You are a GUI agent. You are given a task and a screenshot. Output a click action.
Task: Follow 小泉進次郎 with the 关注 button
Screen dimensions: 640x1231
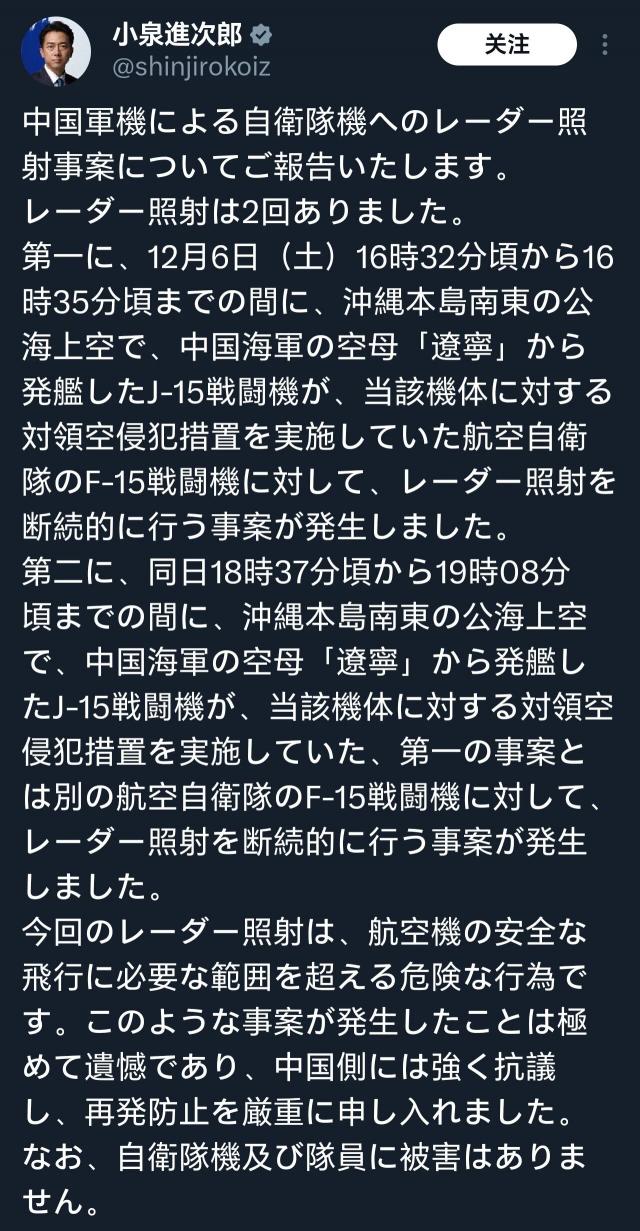pos(506,45)
